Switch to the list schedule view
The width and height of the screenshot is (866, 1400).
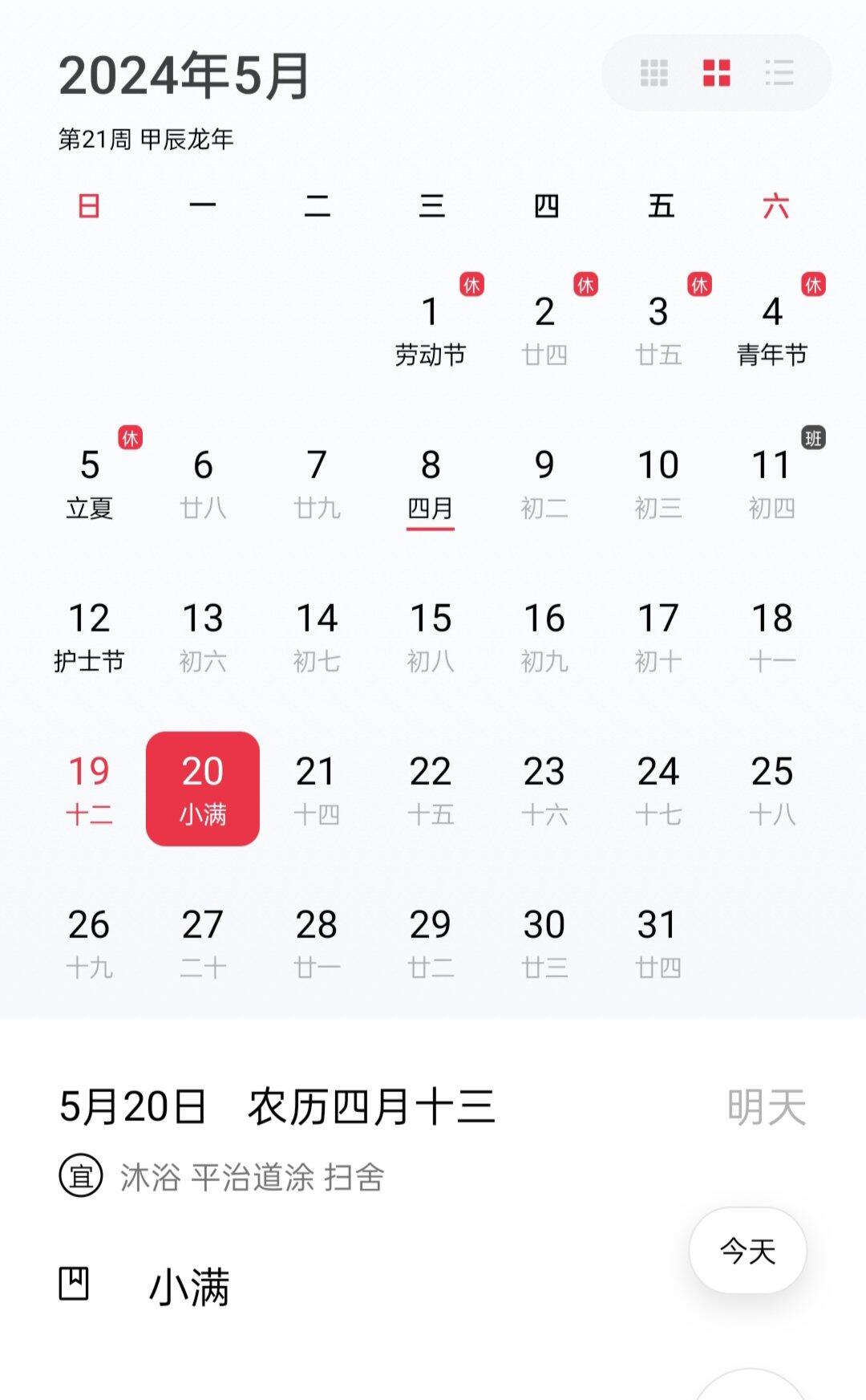pyautogui.click(x=779, y=73)
